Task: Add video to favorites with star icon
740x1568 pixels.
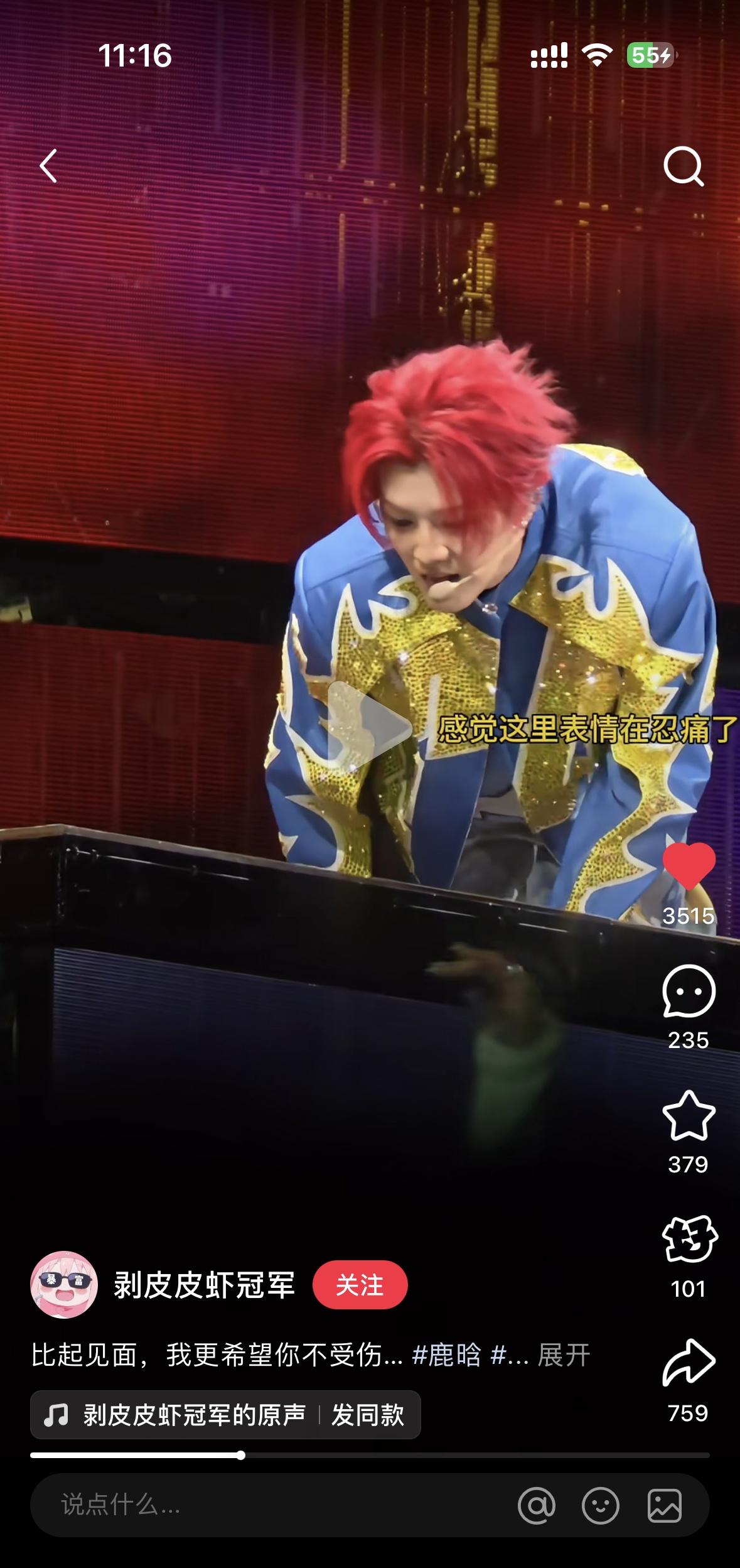Action: click(689, 1116)
